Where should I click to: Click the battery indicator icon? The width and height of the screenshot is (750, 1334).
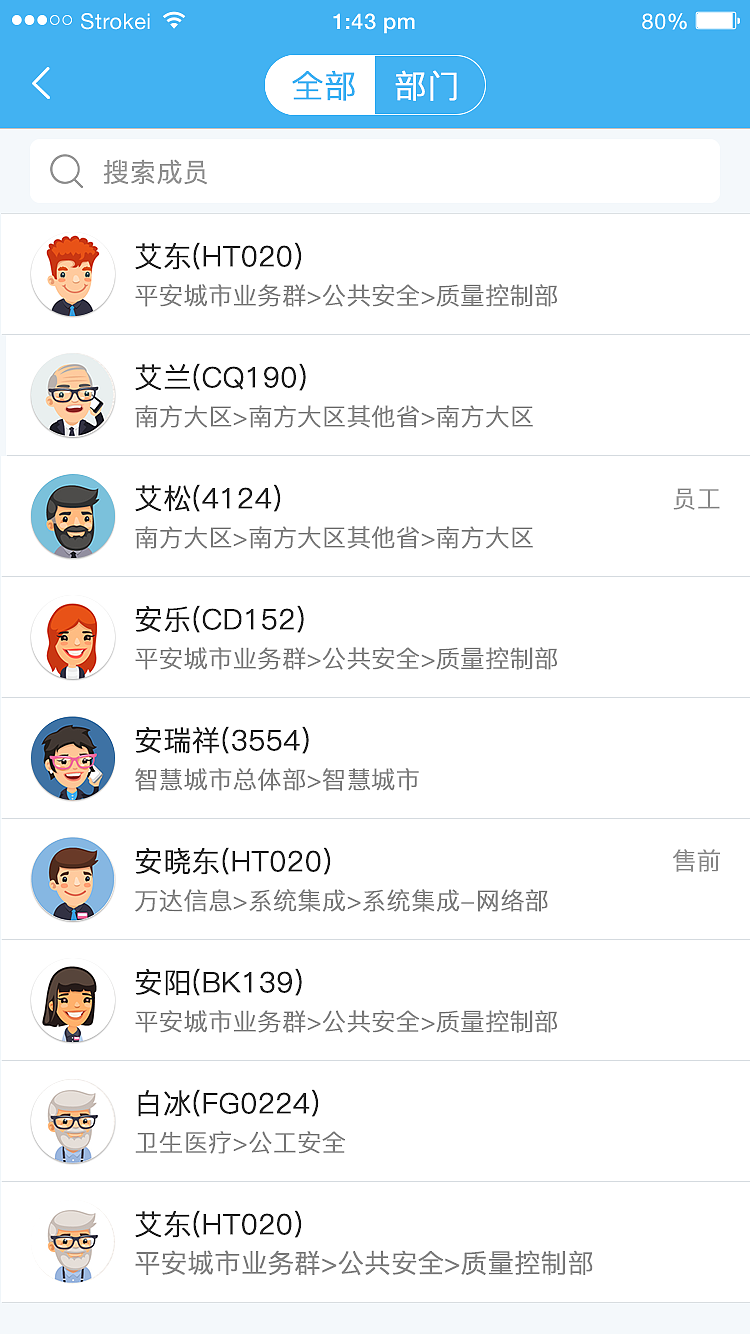pos(717,19)
